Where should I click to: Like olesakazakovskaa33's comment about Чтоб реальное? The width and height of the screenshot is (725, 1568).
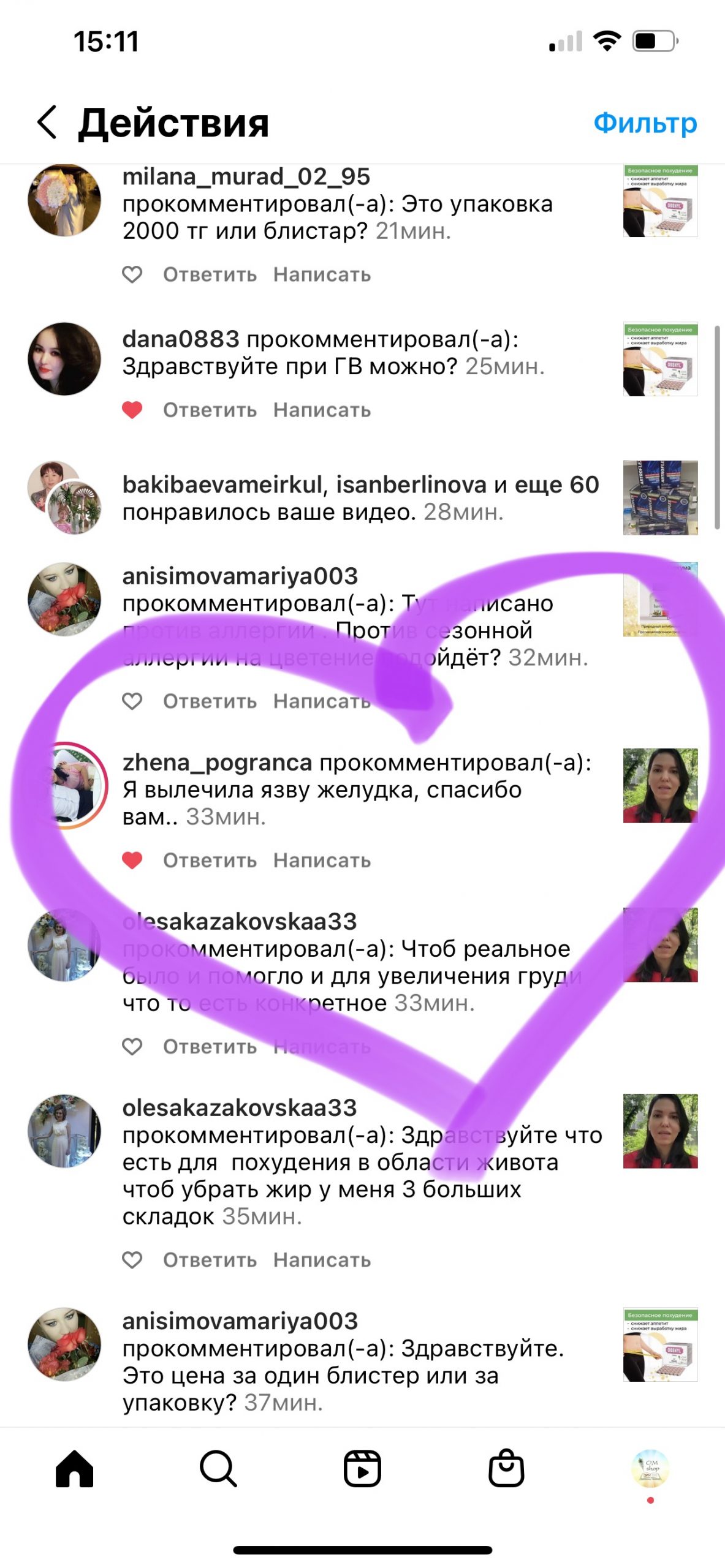pos(132,1047)
